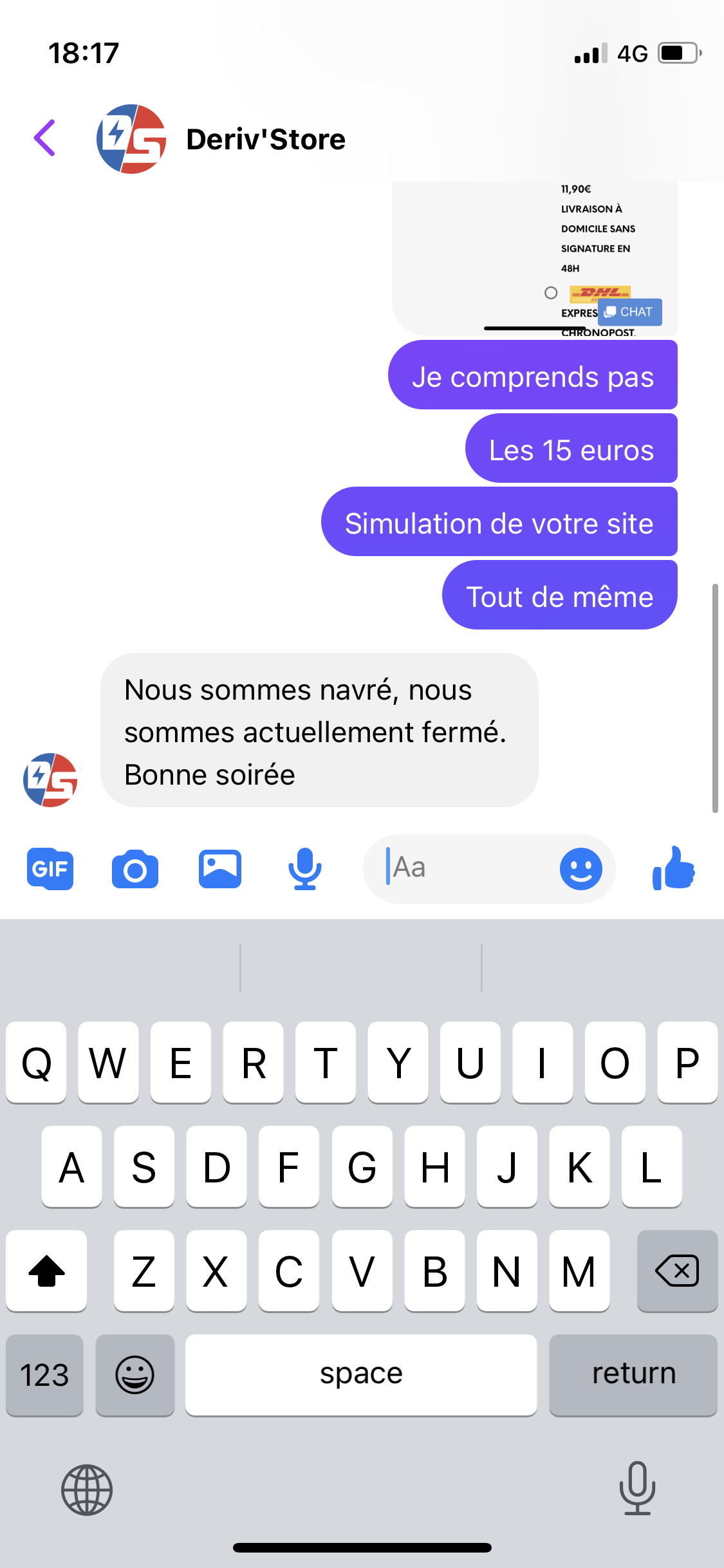
Task: Open the emoji picker in message field
Action: tap(580, 868)
